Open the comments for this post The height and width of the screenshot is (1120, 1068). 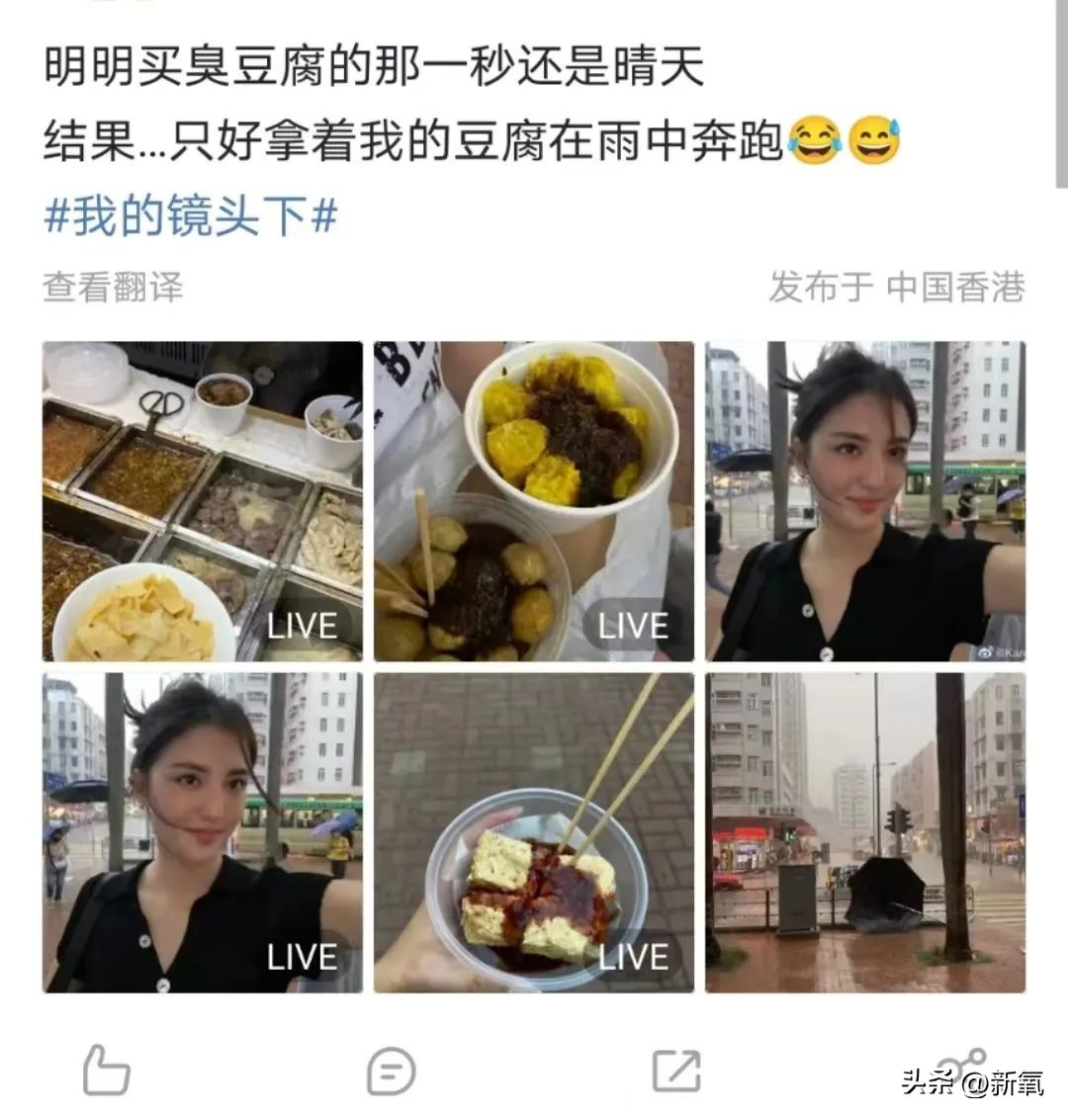[x=391, y=1071]
